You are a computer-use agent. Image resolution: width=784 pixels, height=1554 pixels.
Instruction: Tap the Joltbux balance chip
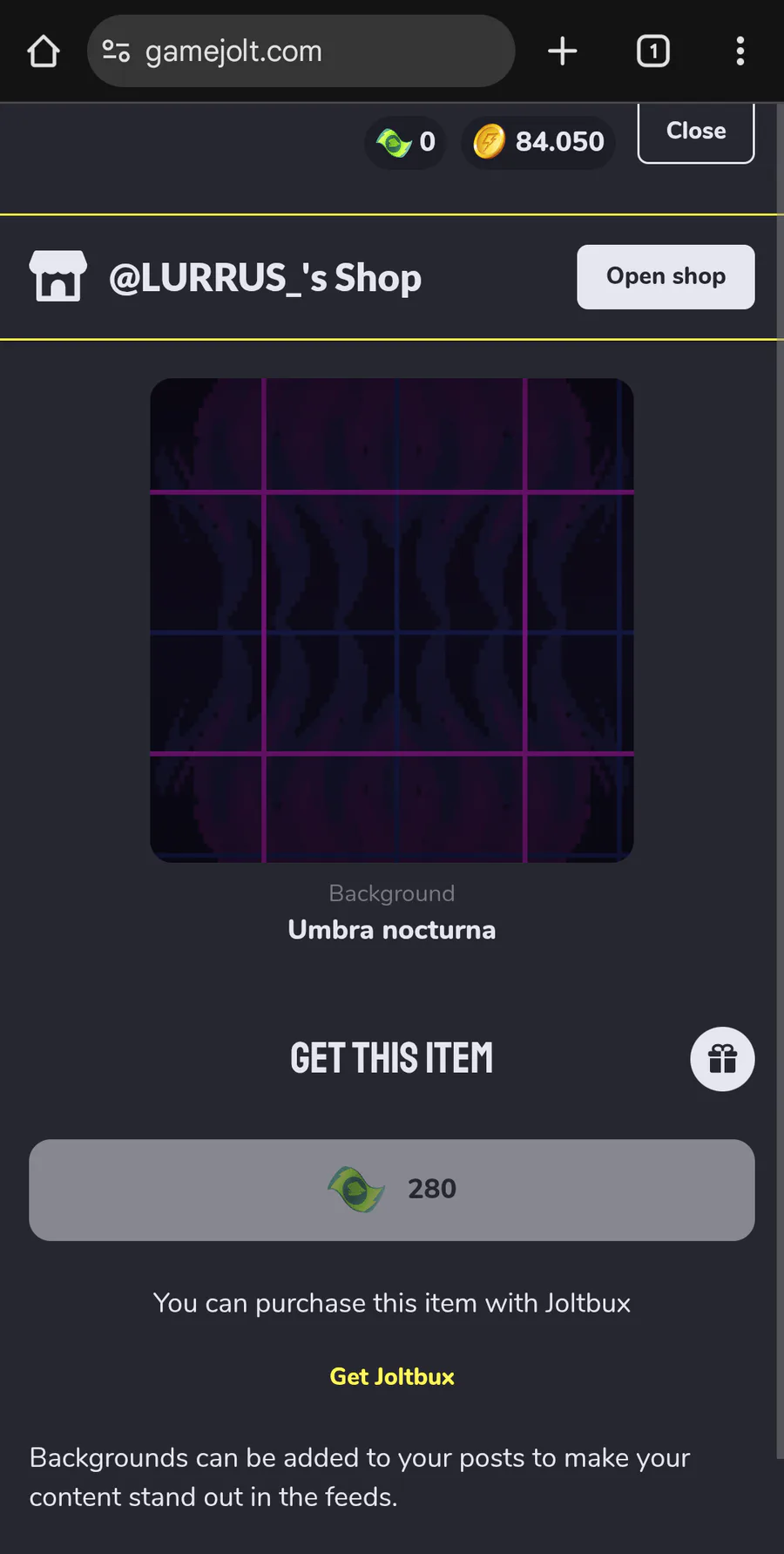pos(405,142)
